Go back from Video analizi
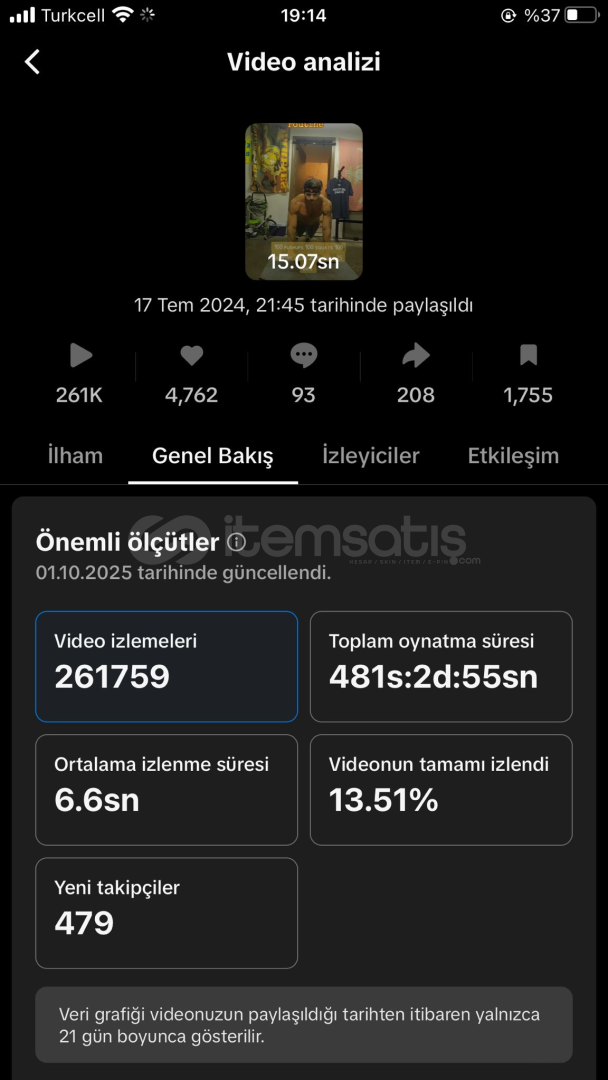Viewport: 608px width, 1080px height. coord(32,62)
